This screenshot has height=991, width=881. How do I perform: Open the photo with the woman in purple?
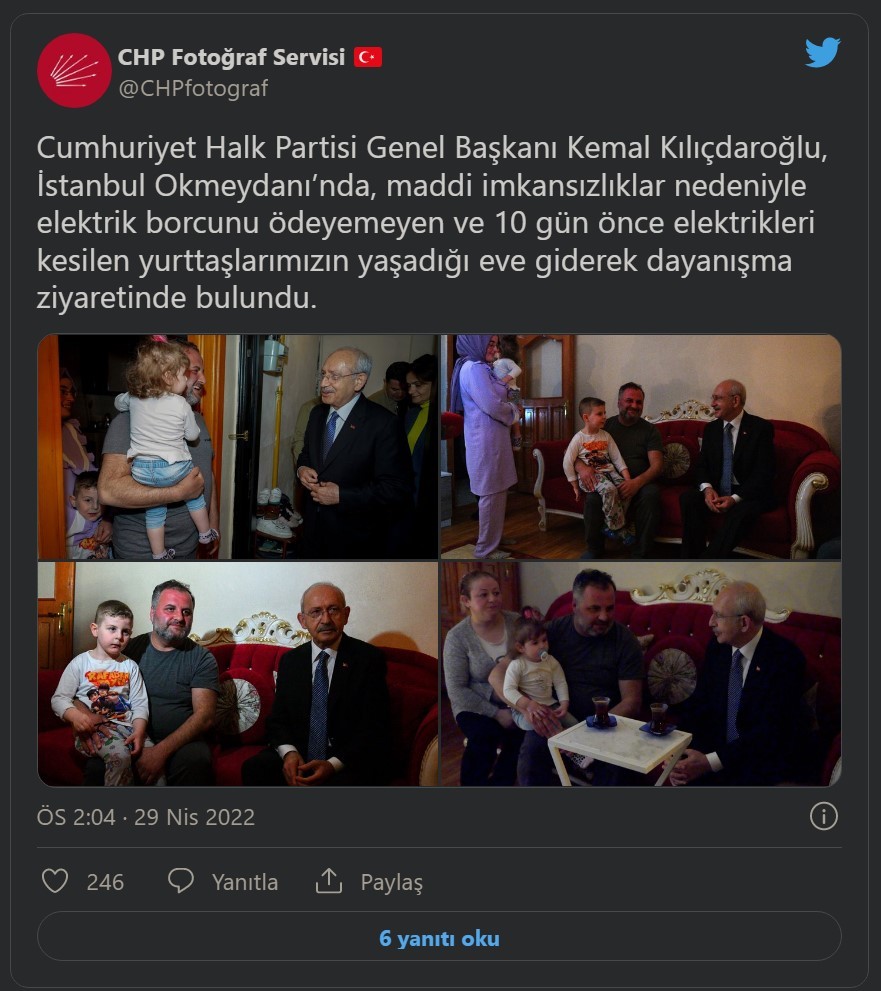(x=640, y=447)
